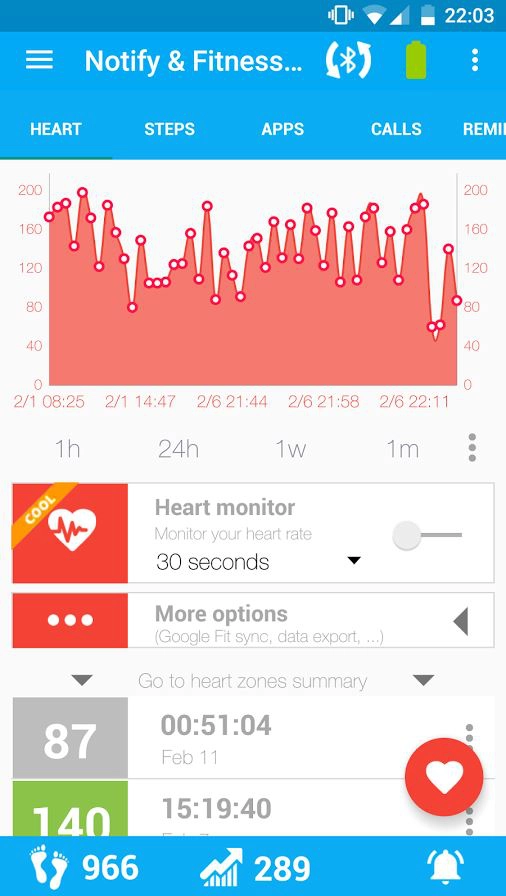Open the 87 bpm Feb 11 entry

click(x=253, y=738)
